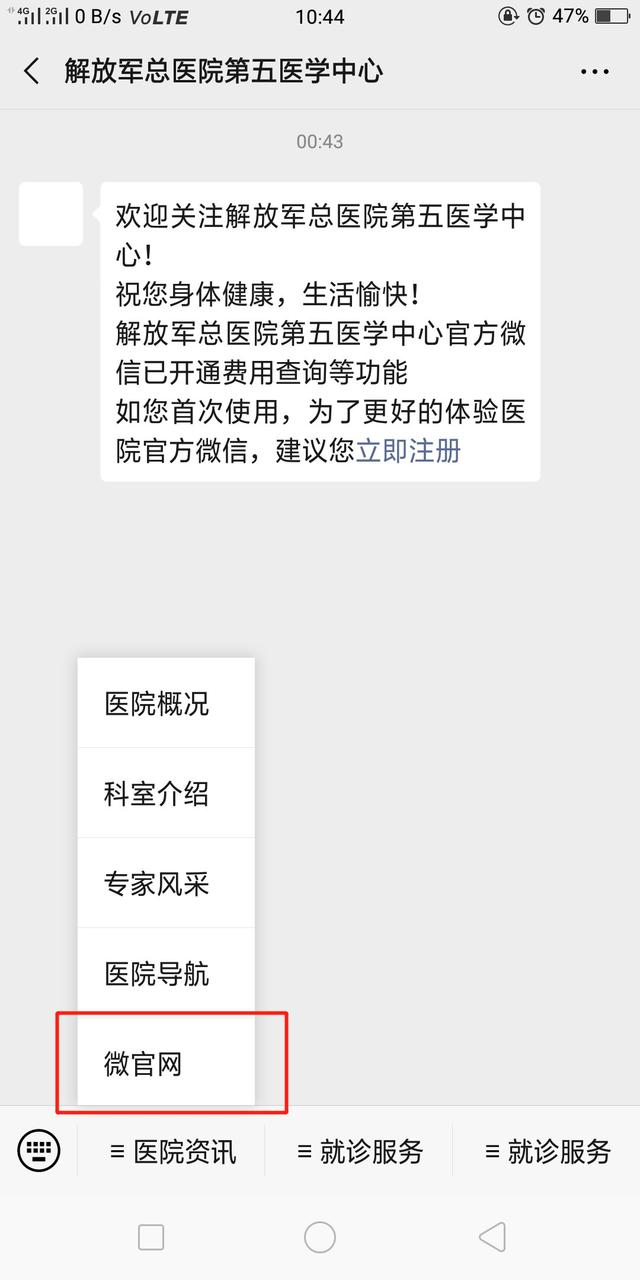Viewport: 640px width, 1280px height.
Task: Choose 专家风采 in the popup menu
Action: tap(166, 883)
